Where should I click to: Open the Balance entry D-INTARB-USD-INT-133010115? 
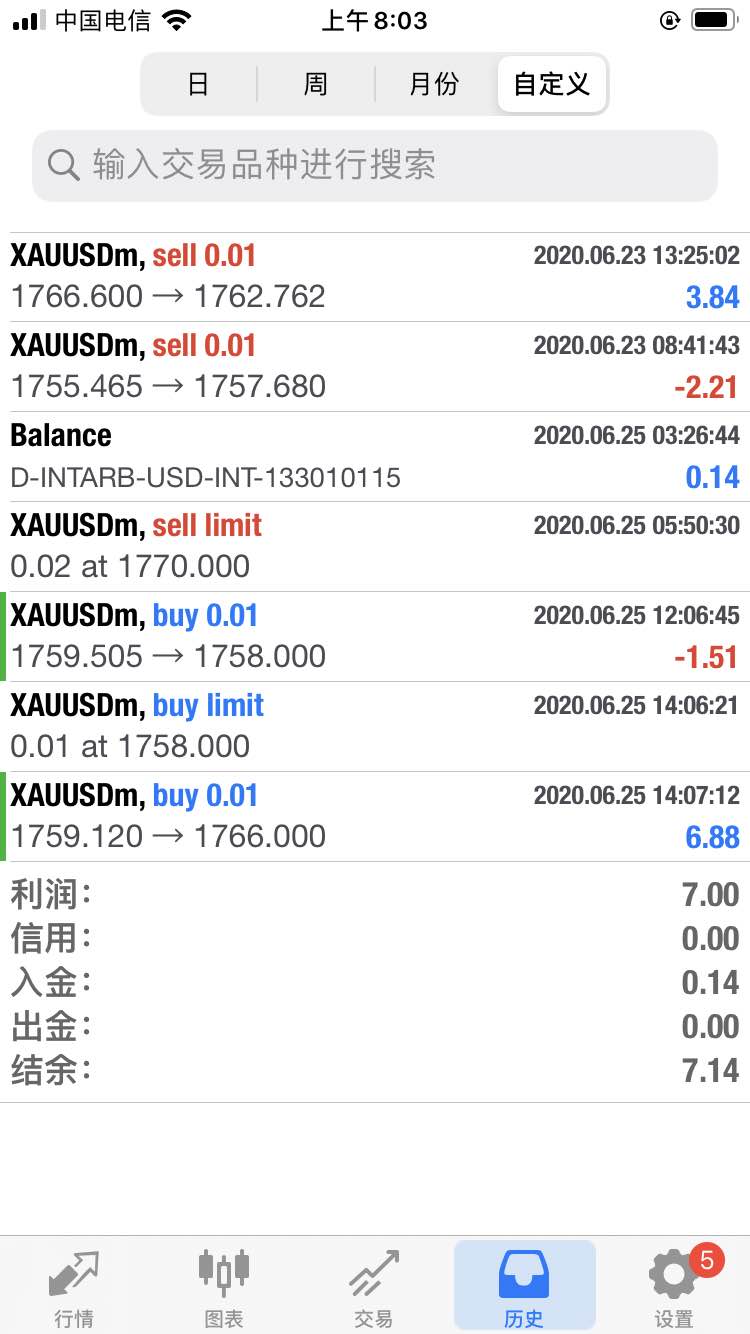click(375, 457)
